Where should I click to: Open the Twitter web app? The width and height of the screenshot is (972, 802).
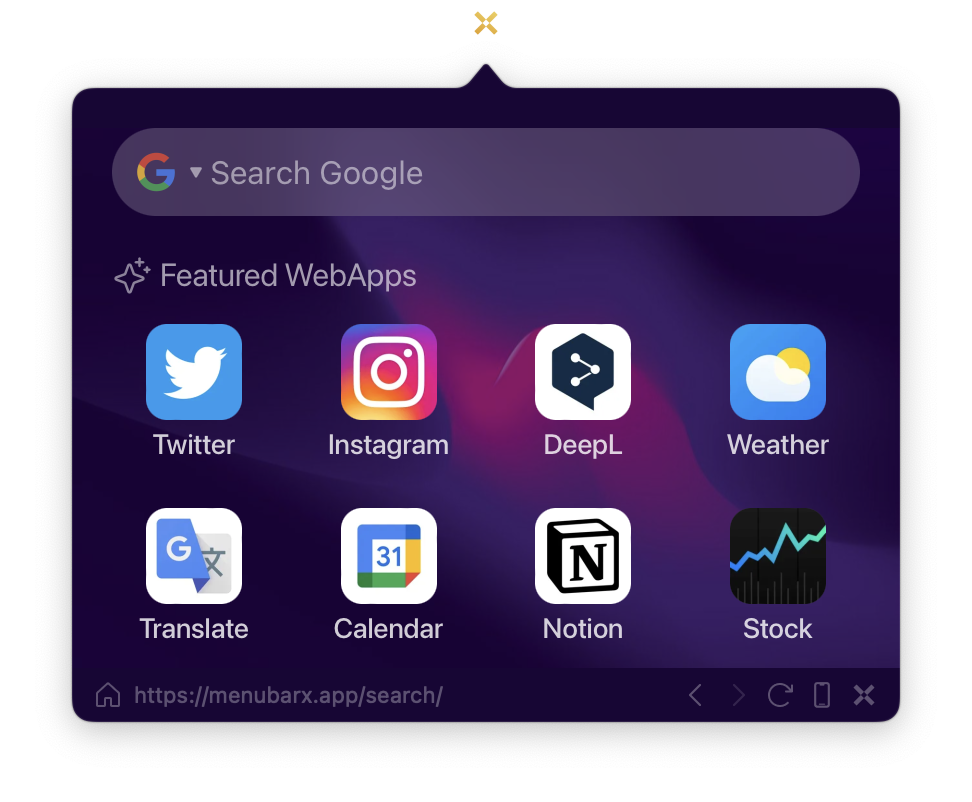pyautogui.click(x=194, y=372)
